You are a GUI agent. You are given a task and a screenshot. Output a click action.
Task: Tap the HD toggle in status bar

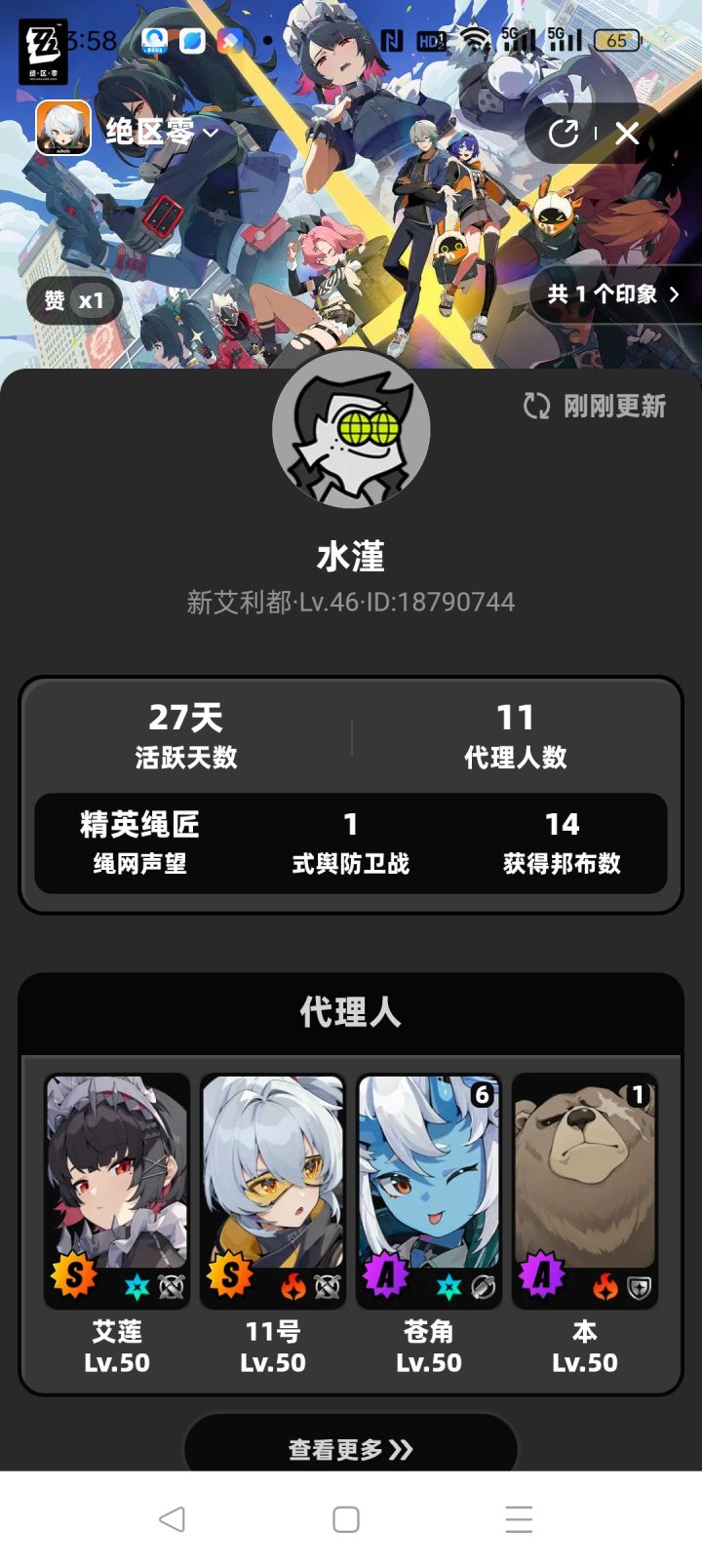click(433, 41)
